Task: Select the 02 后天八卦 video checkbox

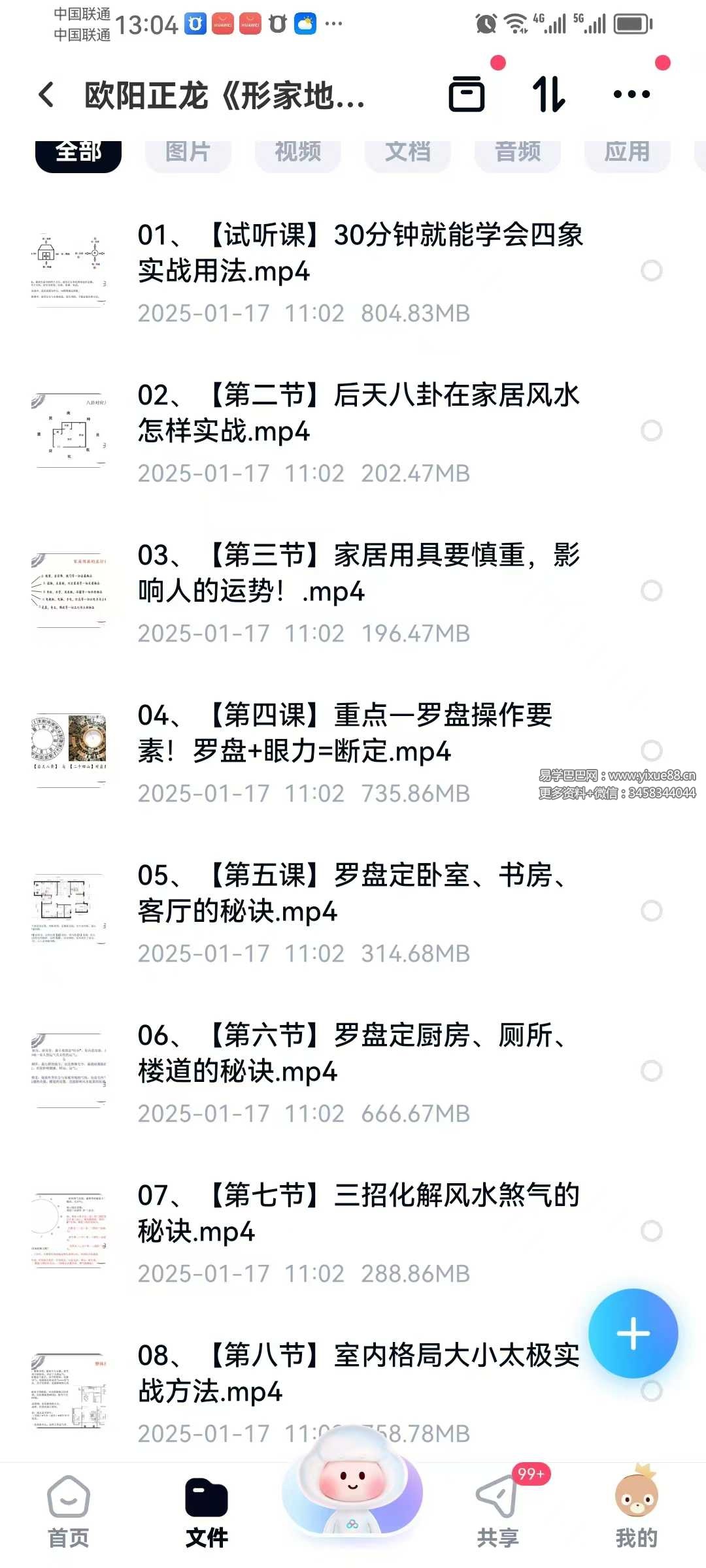Action: click(651, 431)
